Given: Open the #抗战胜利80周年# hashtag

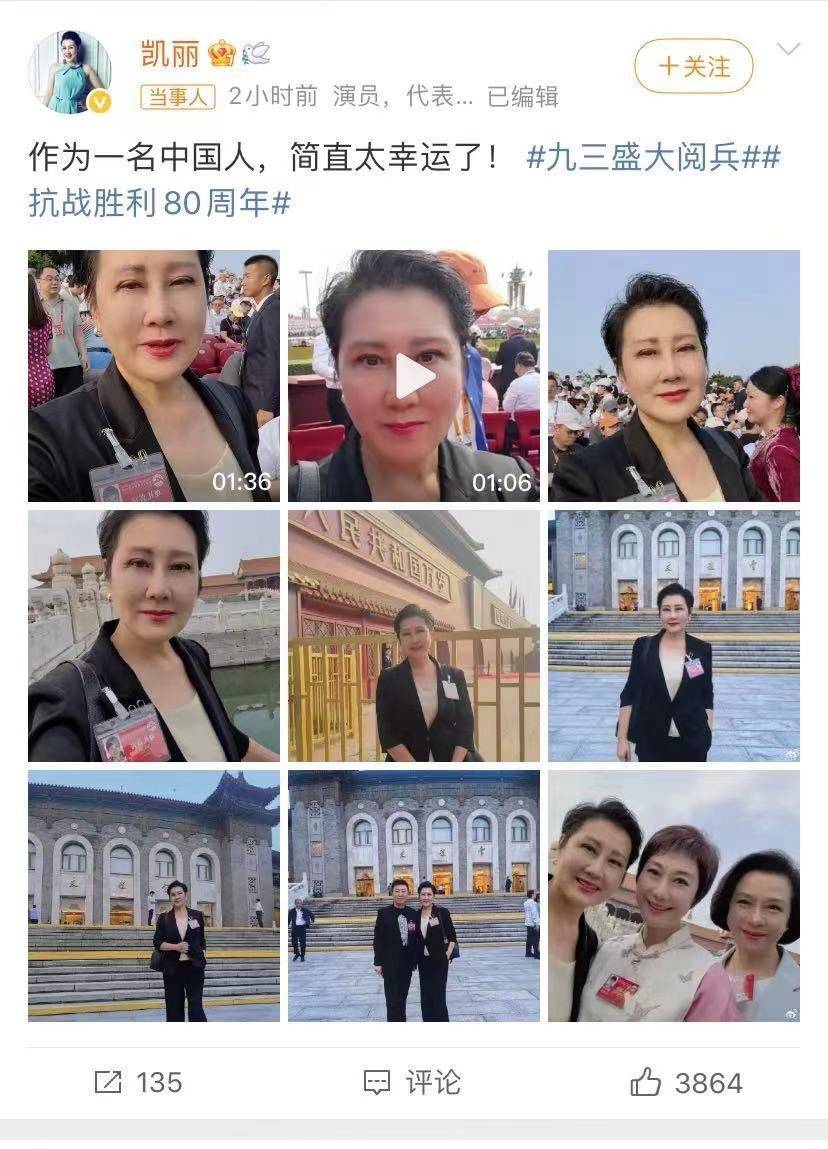Looking at the screenshot, I should (160, 203).
